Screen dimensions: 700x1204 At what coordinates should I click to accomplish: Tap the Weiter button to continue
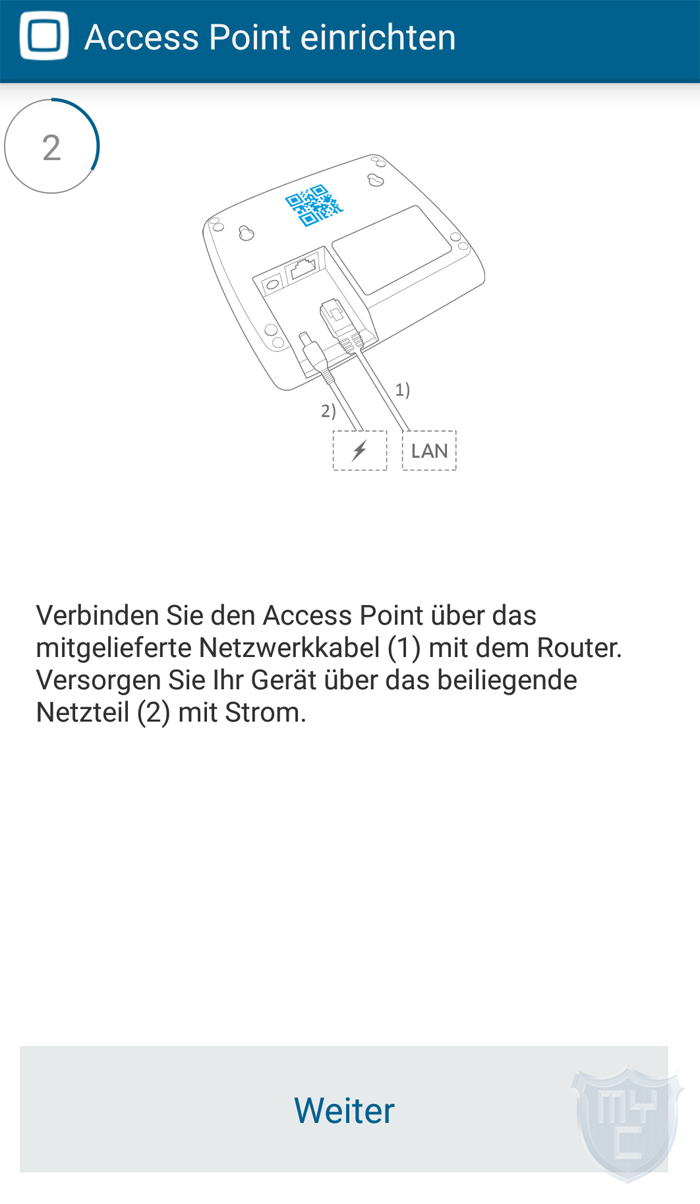pos(344,1109)
